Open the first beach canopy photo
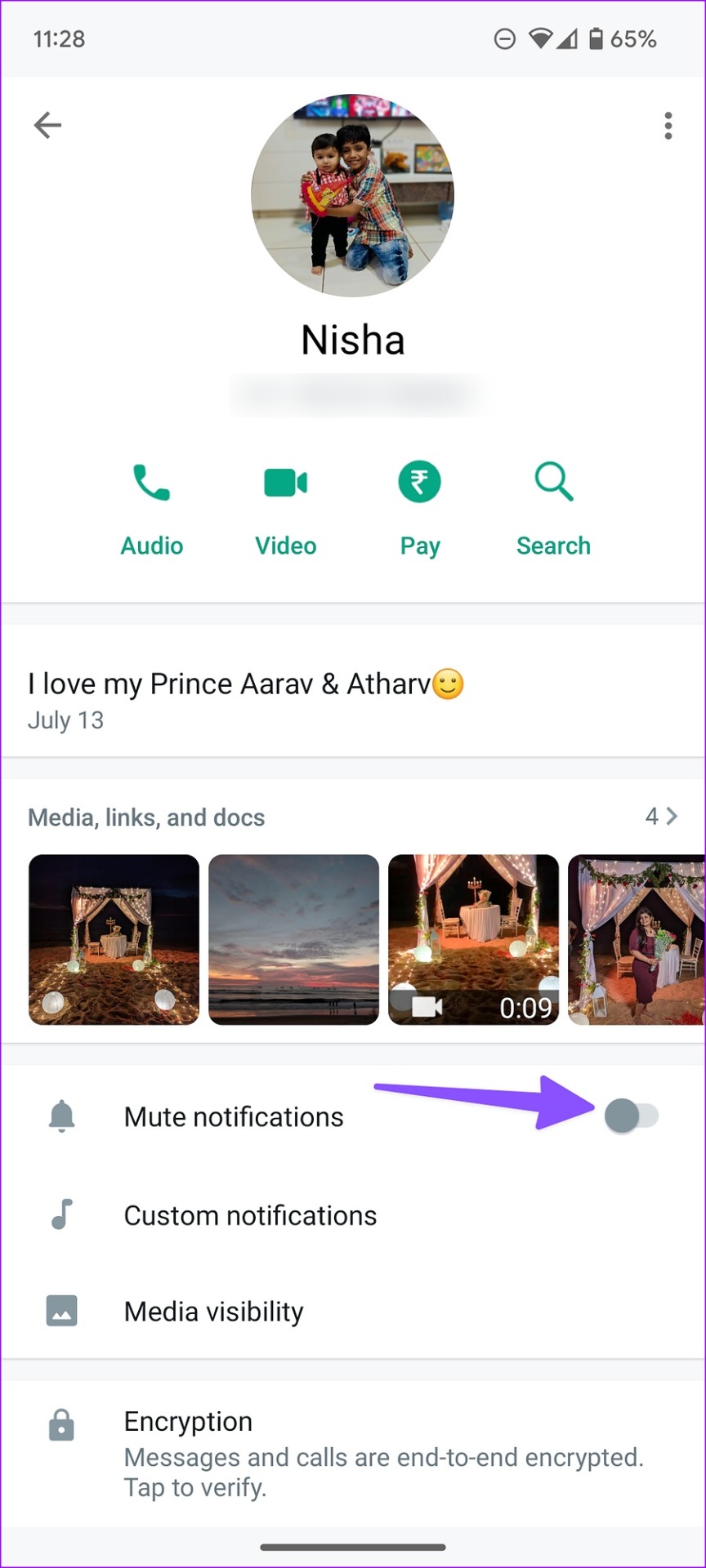This screenshot has height=1568, width=706. 114,939
